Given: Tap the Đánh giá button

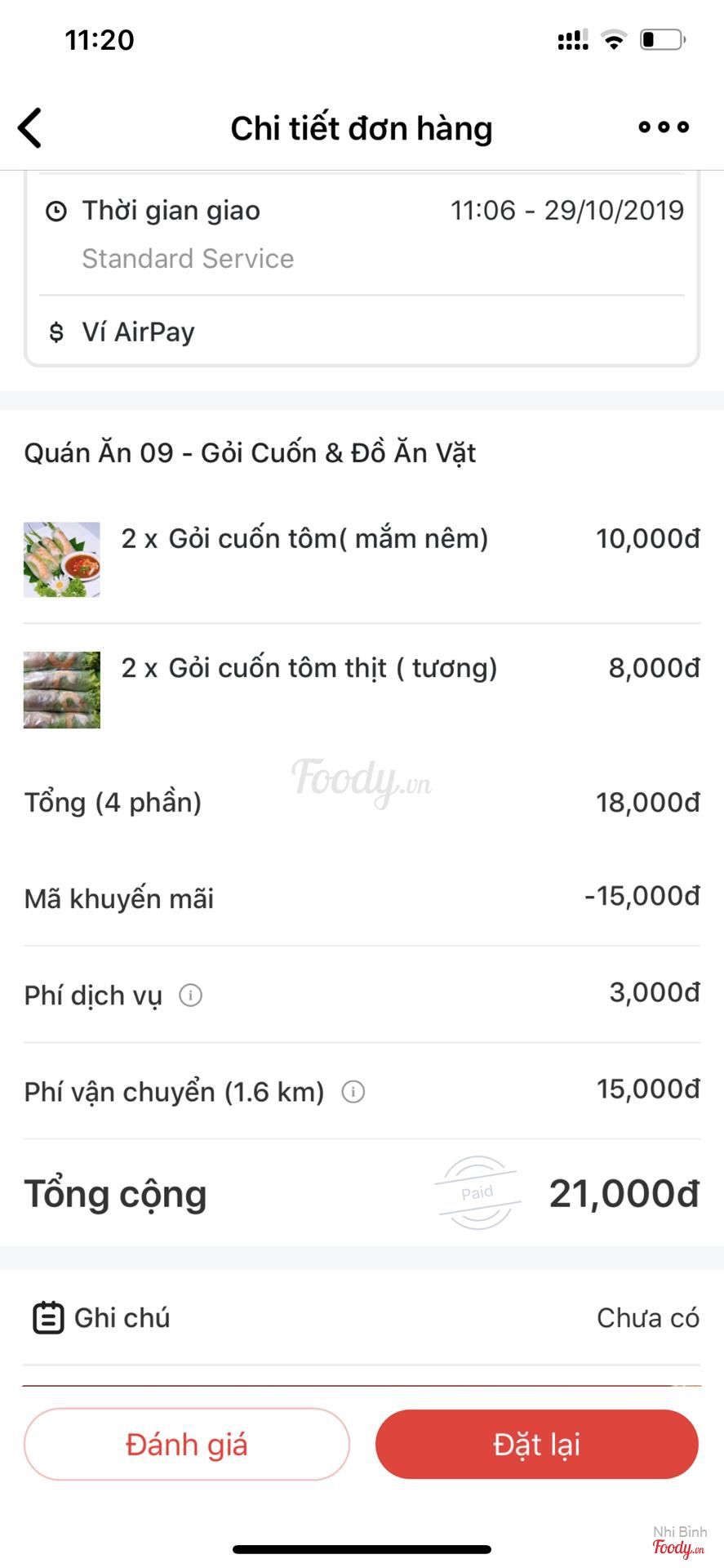Looking at the screenshot, I should click(187, 1444).
